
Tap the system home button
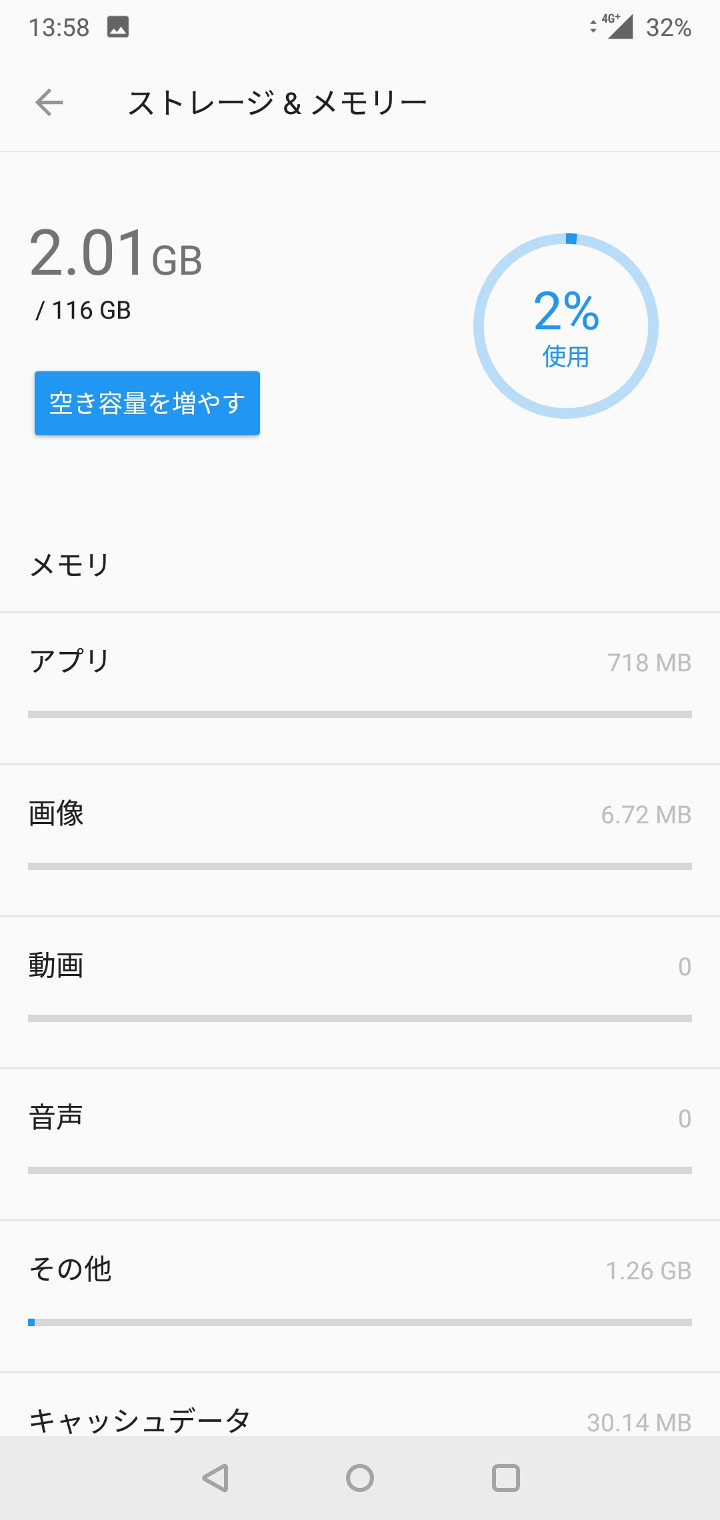[x=360, y=1478]
